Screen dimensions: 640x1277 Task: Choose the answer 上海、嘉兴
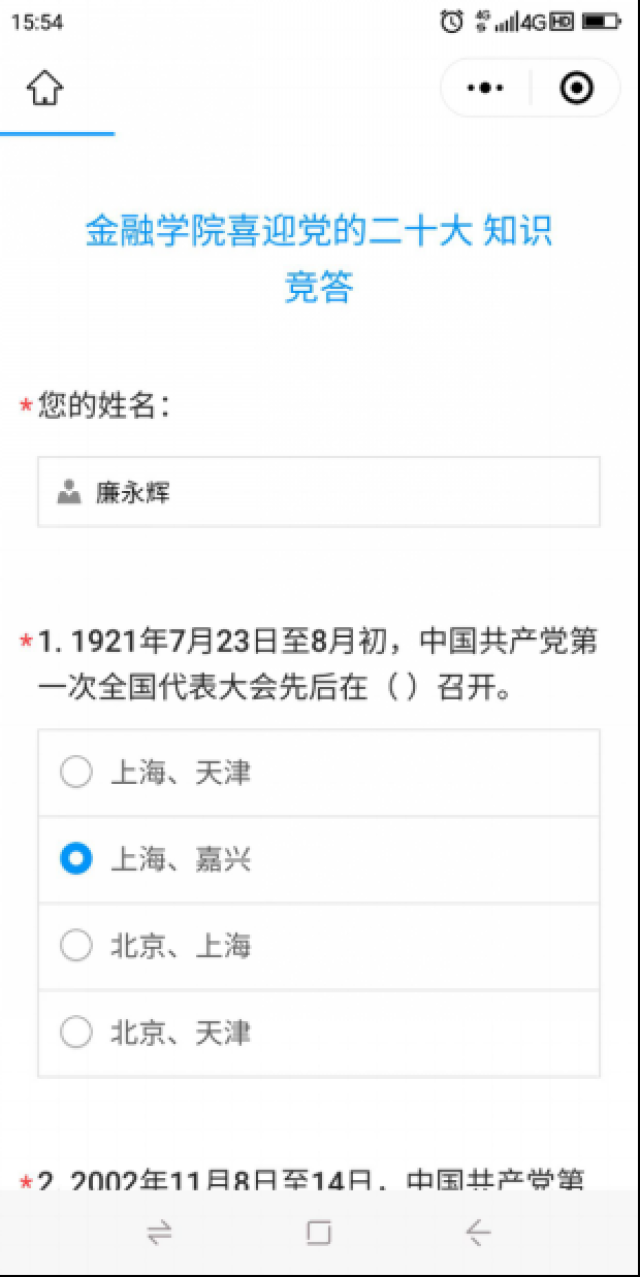319,860
